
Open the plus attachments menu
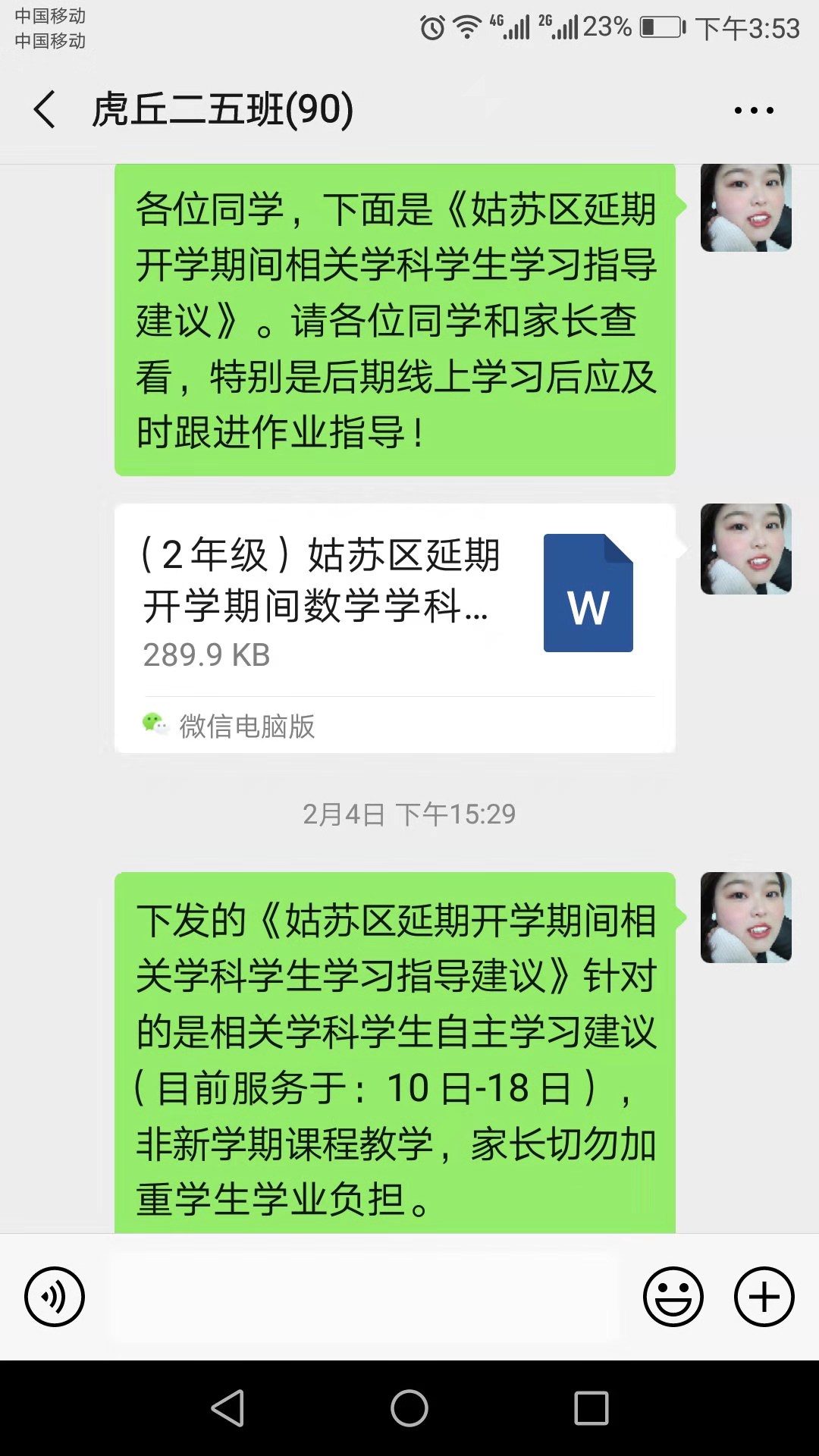pyautogui.click(x=764, y=1296)
